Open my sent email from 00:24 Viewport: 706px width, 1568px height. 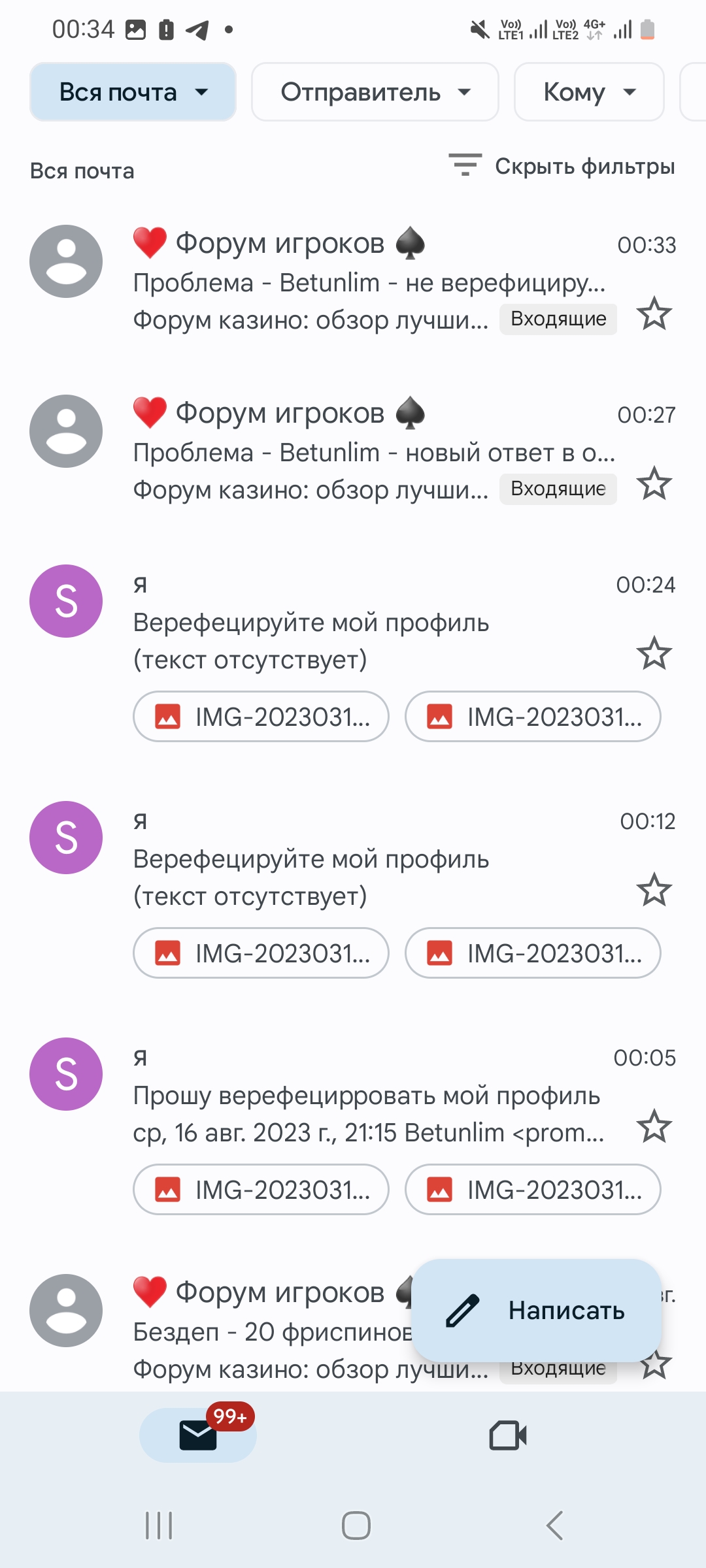click(353, 621)
